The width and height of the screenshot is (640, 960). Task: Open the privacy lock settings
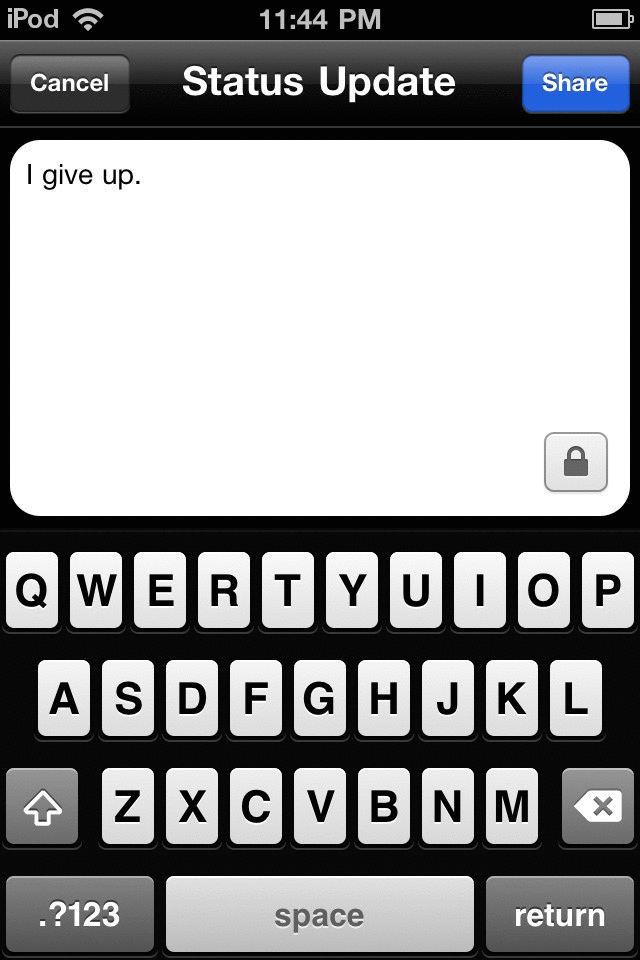(x=576, y=462)
